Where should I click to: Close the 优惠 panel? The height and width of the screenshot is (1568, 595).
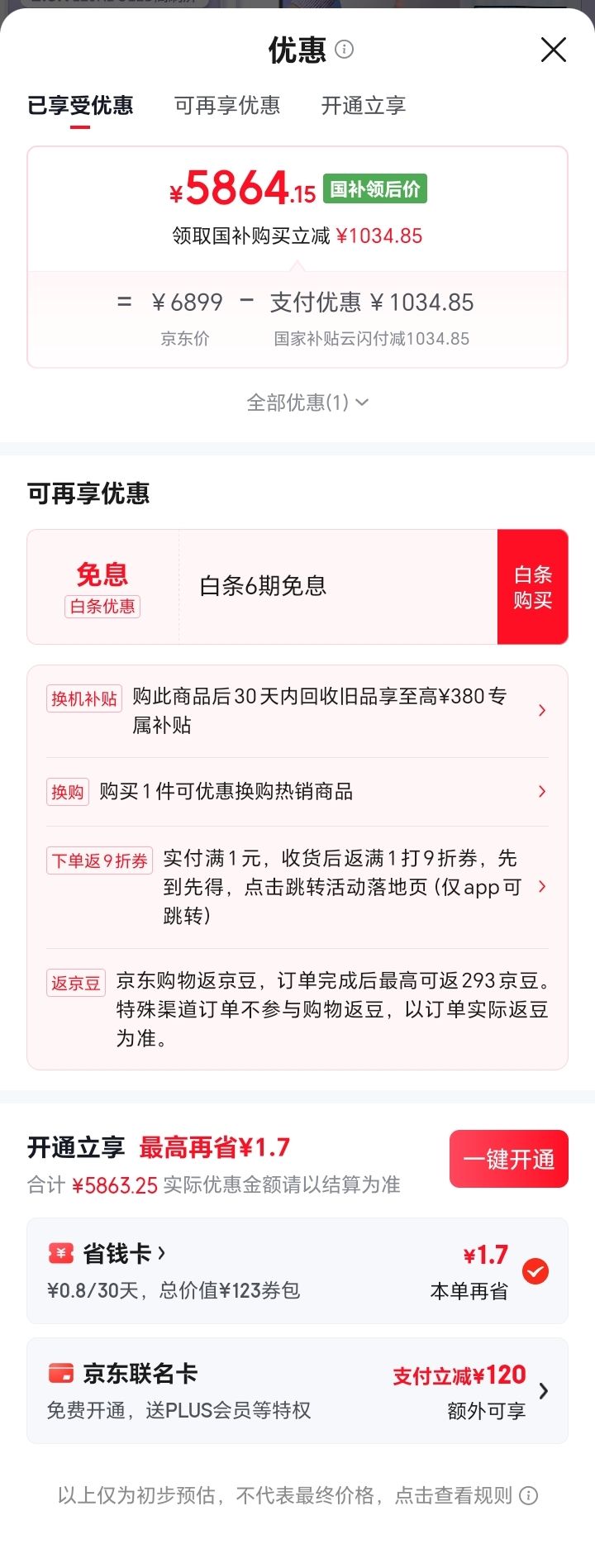(553, 50)
